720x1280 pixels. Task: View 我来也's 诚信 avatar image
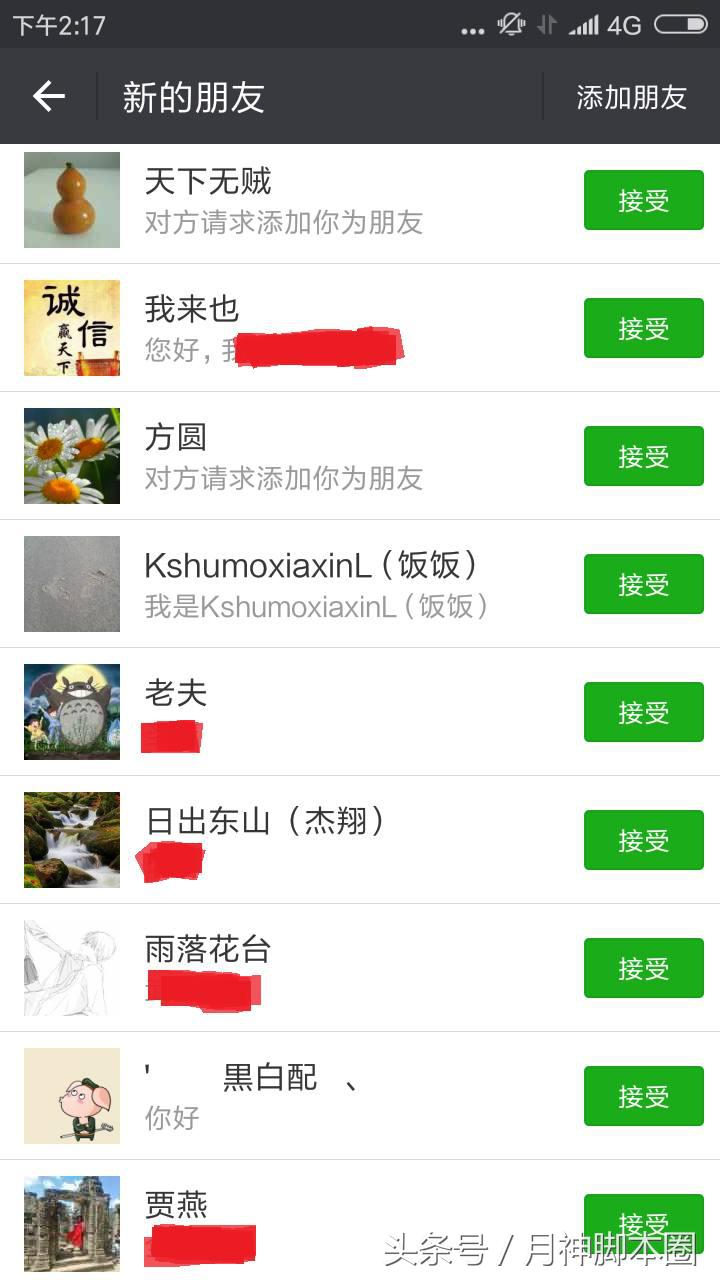coord(71,328)
